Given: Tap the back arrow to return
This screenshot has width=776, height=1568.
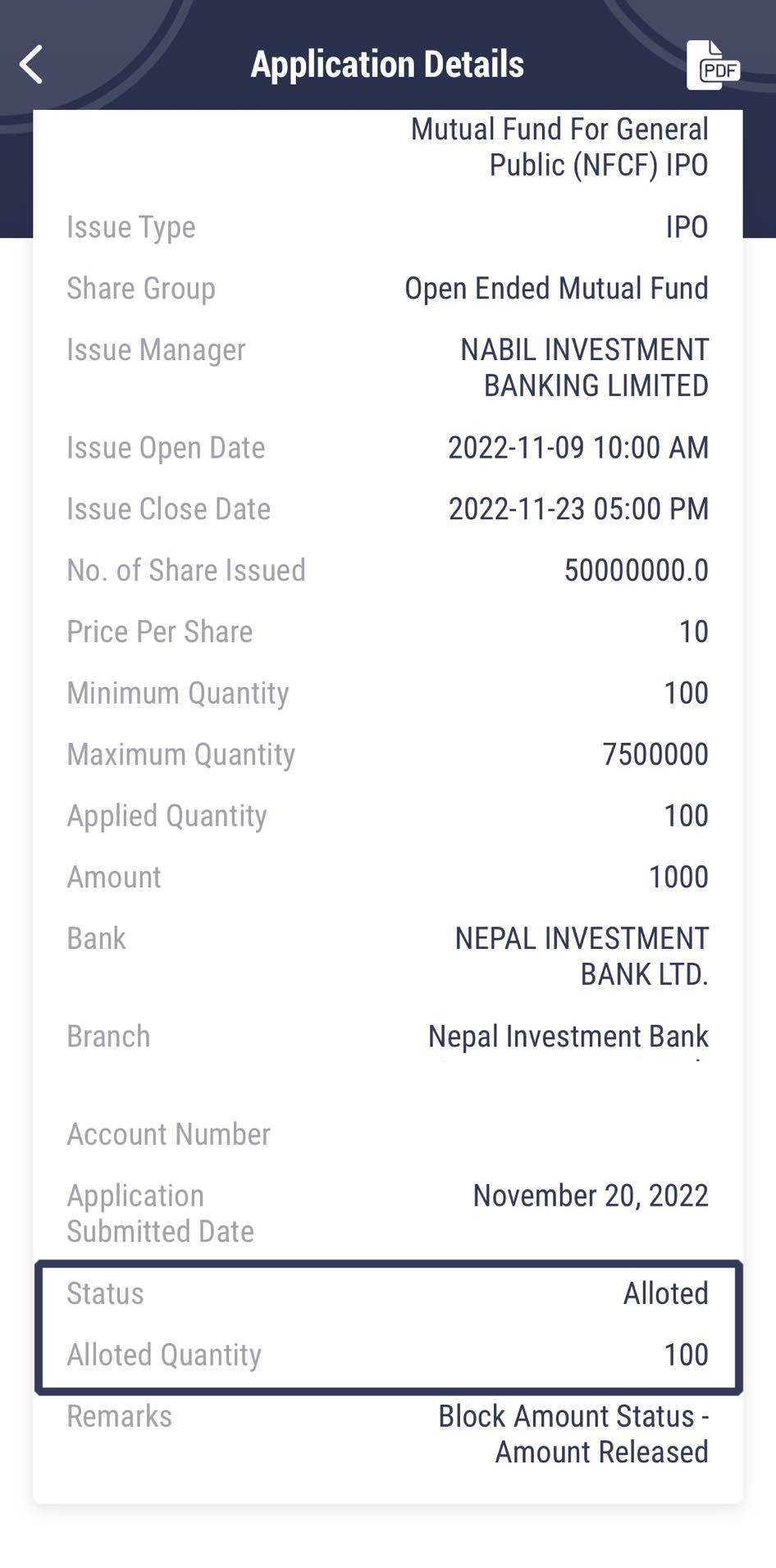Looking at the screenshot, I should 33,63.
